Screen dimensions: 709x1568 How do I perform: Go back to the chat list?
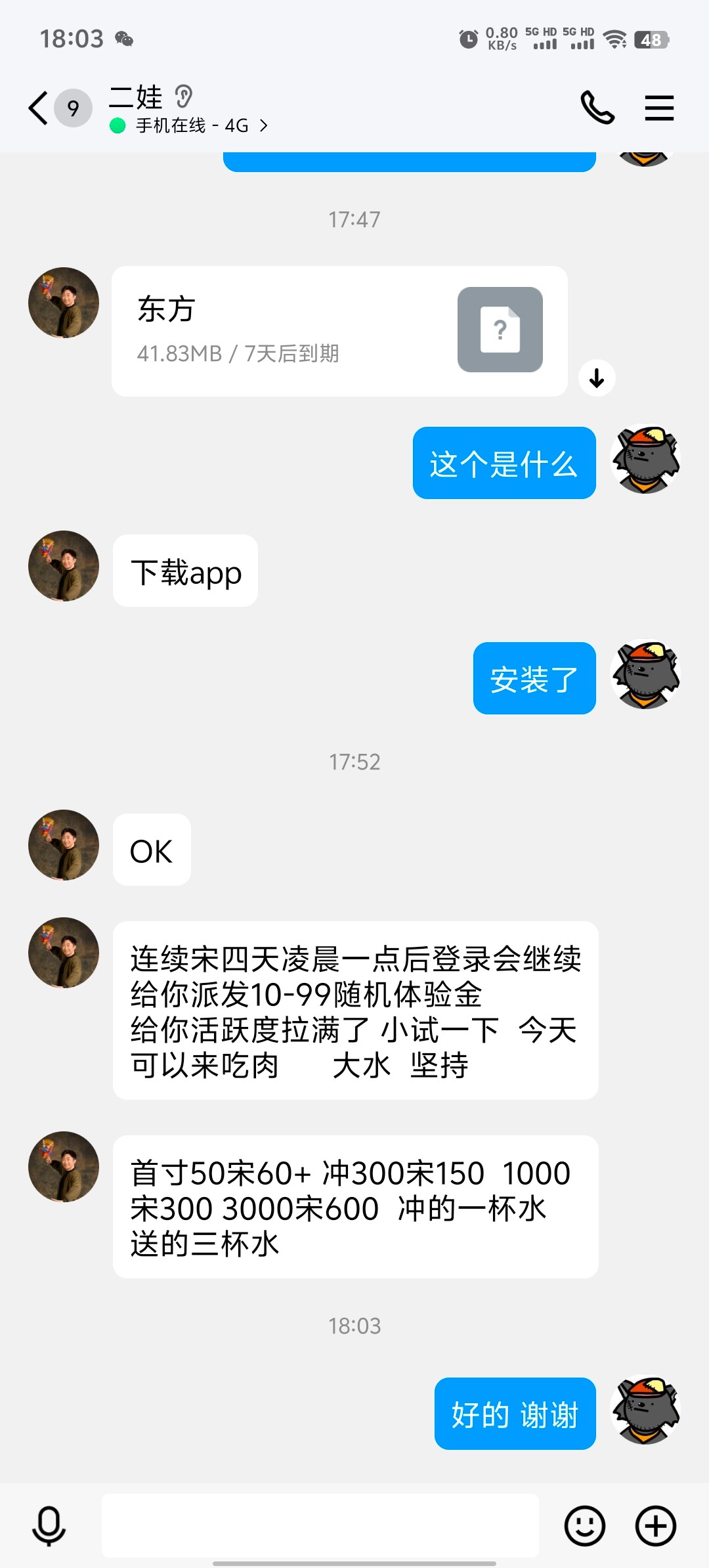pos(38,108)
